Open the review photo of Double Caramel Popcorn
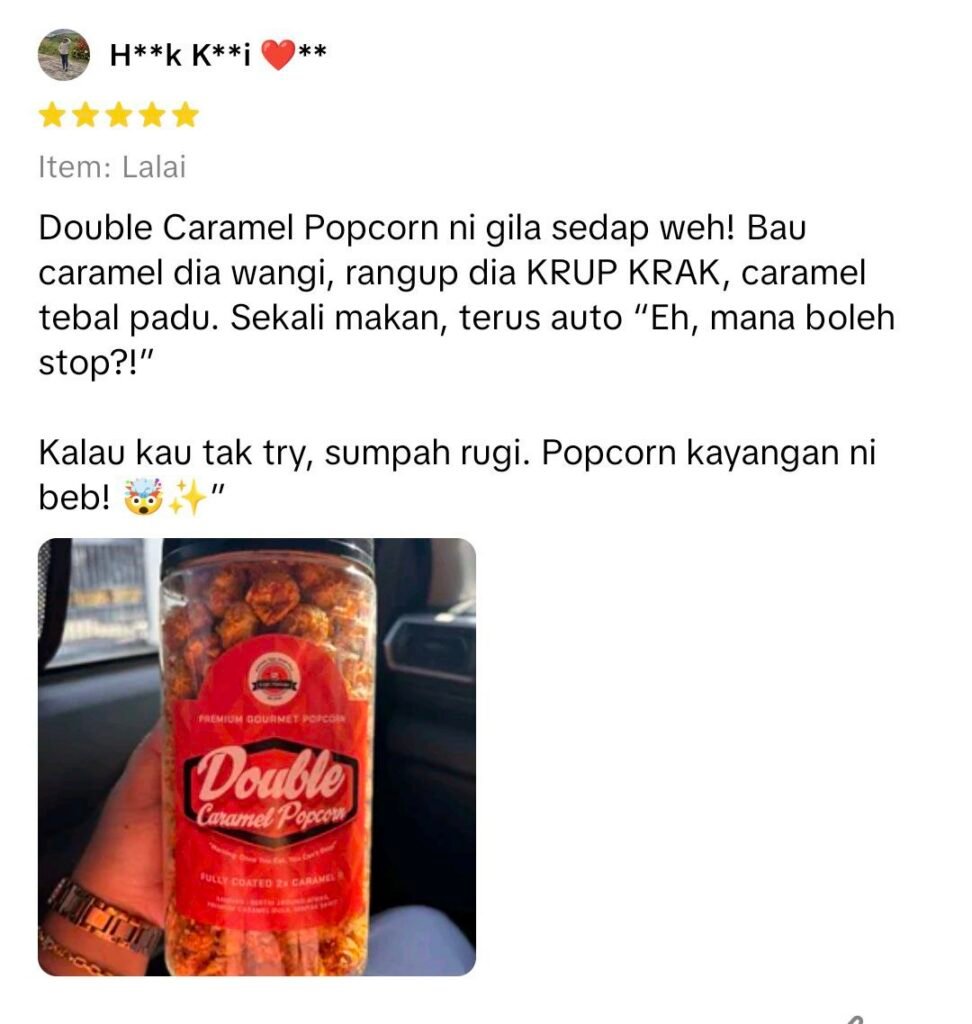 (256, 757)
